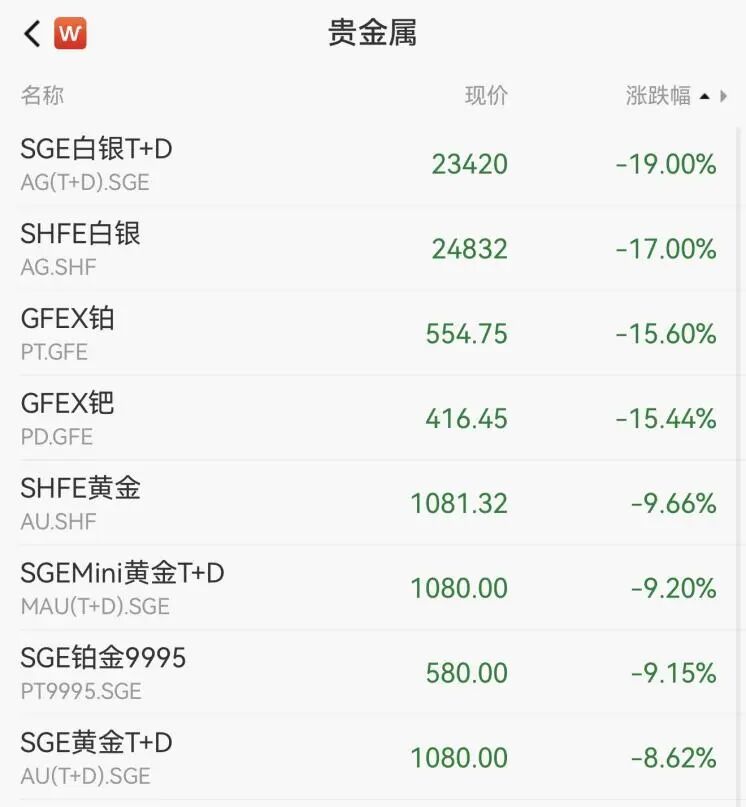This screenshot has width=746, height=807.
Task: Tap the orange W icon
Action: (70, 34)
